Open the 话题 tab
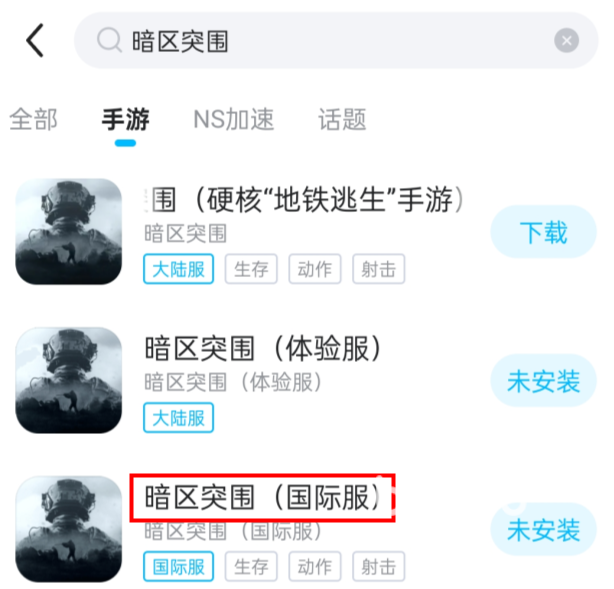The width and height of the screenshot is (614, 589). coord(342,120)
